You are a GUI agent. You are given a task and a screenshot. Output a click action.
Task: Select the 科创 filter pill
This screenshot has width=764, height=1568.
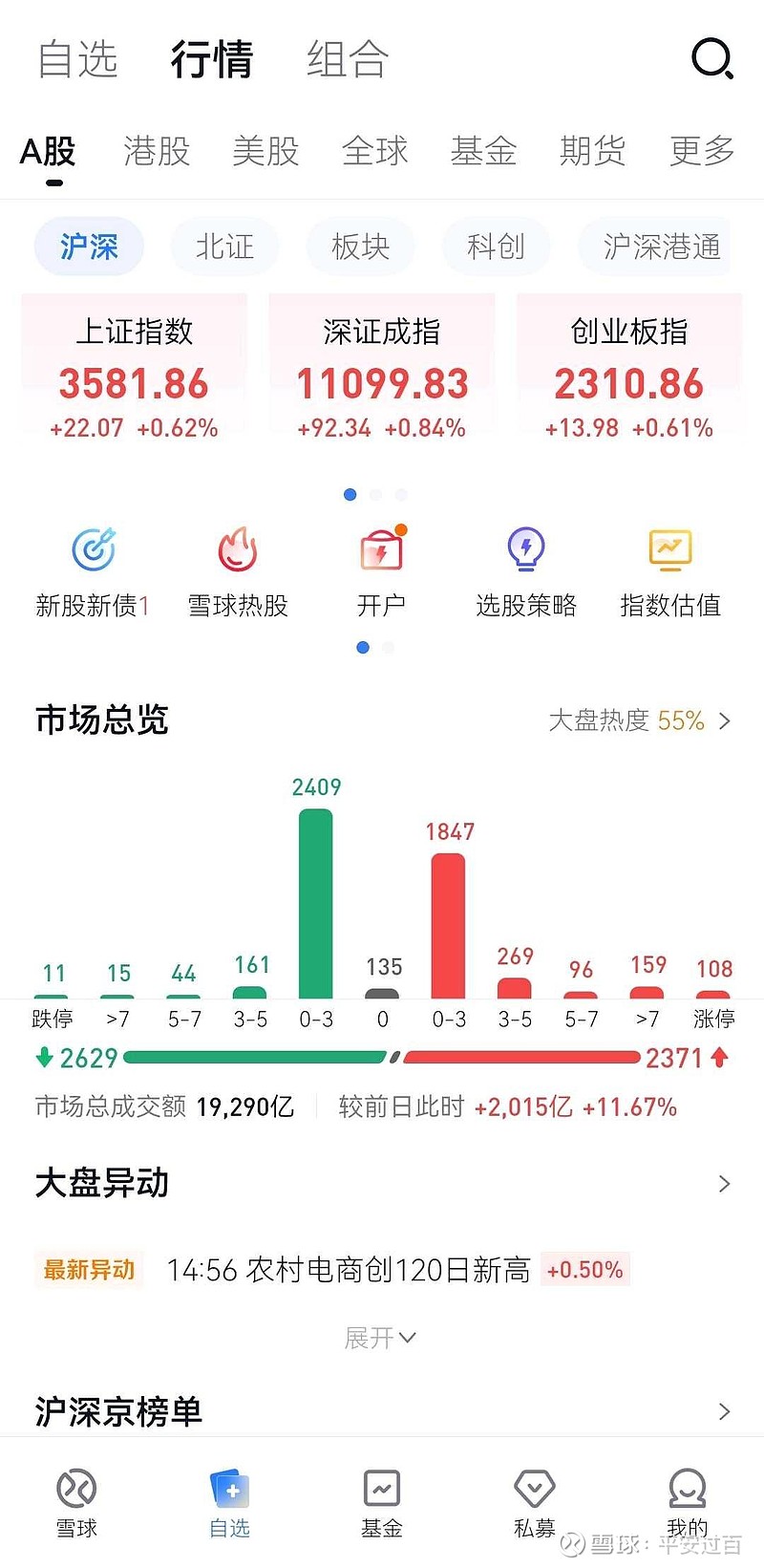coord(496,247)
